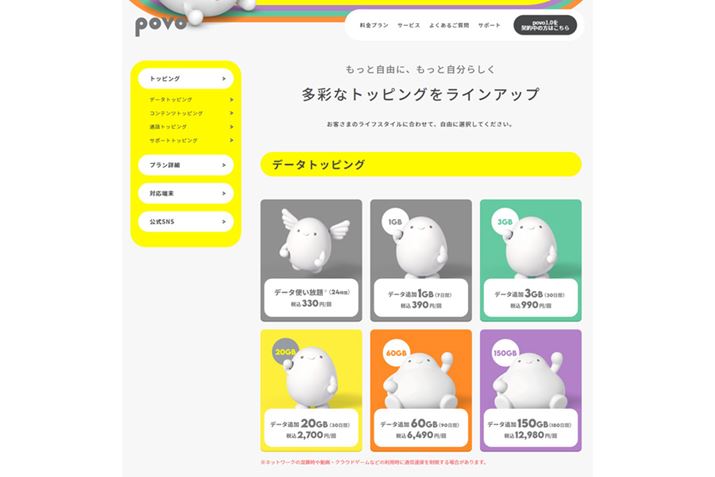Select the データ追加3GB card

530,258
